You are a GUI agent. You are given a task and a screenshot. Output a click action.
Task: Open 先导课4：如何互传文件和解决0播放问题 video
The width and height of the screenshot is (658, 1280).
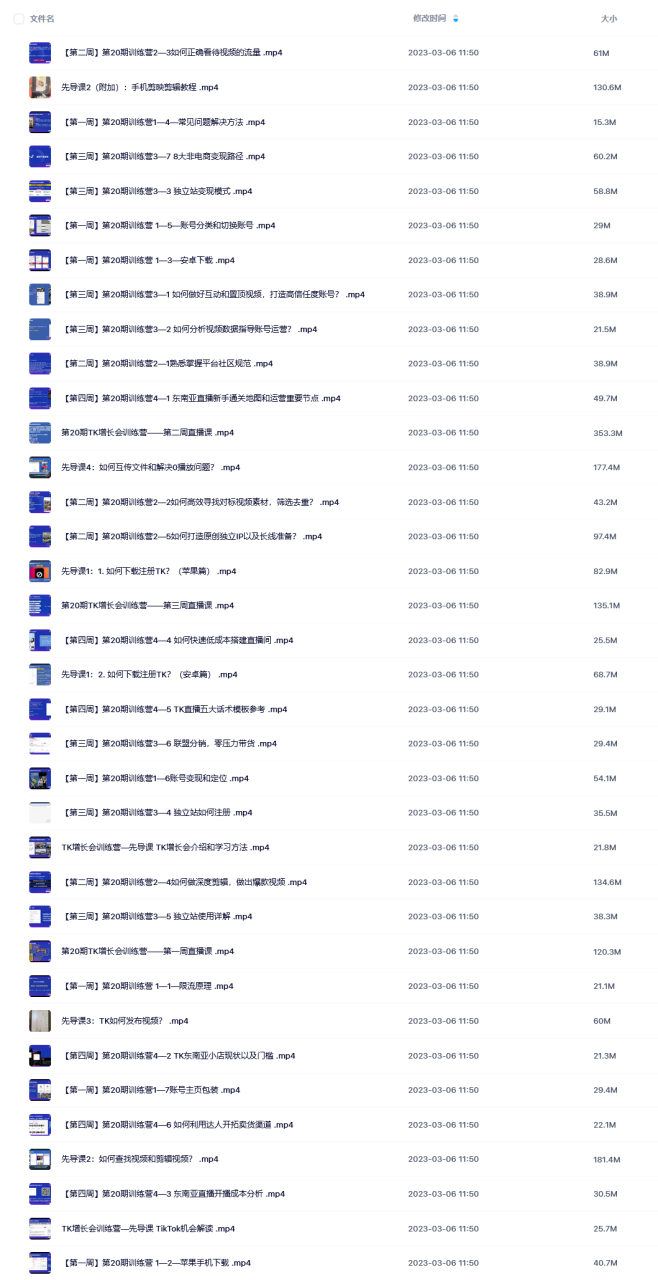(150, 467)
